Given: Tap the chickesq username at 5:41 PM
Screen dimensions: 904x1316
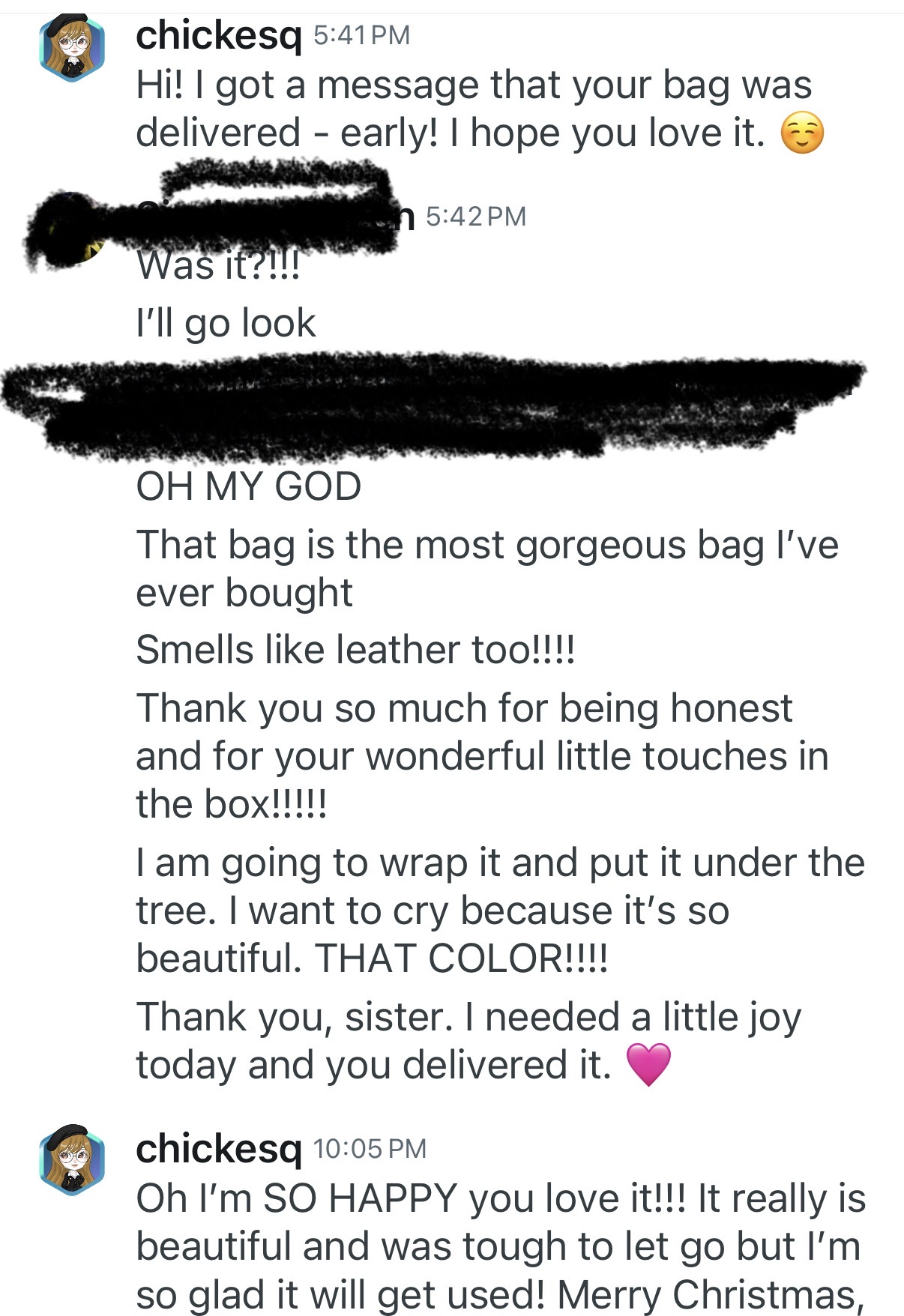Looking at the screenshot, I should pos(218,36).
